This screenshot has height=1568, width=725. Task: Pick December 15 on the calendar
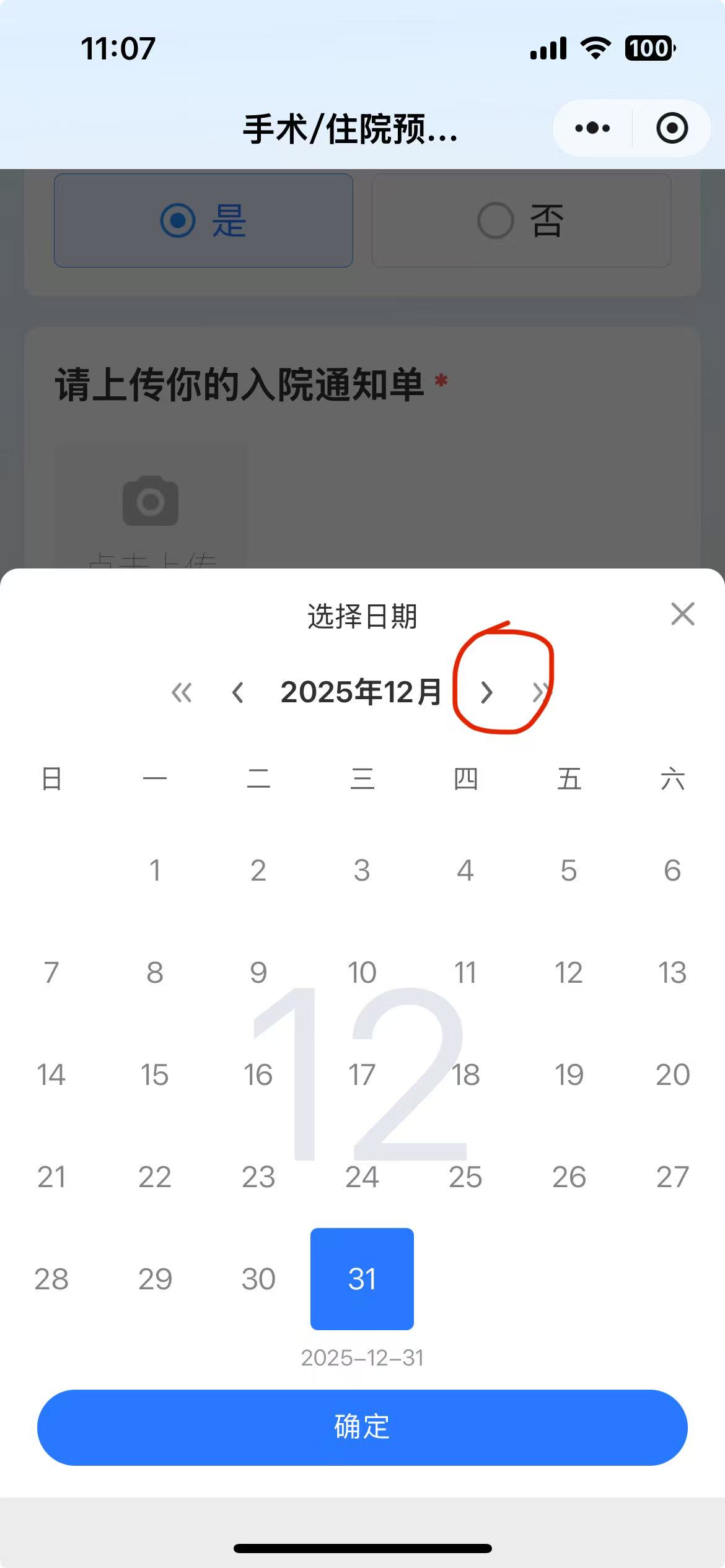[x=154, y=1074]
